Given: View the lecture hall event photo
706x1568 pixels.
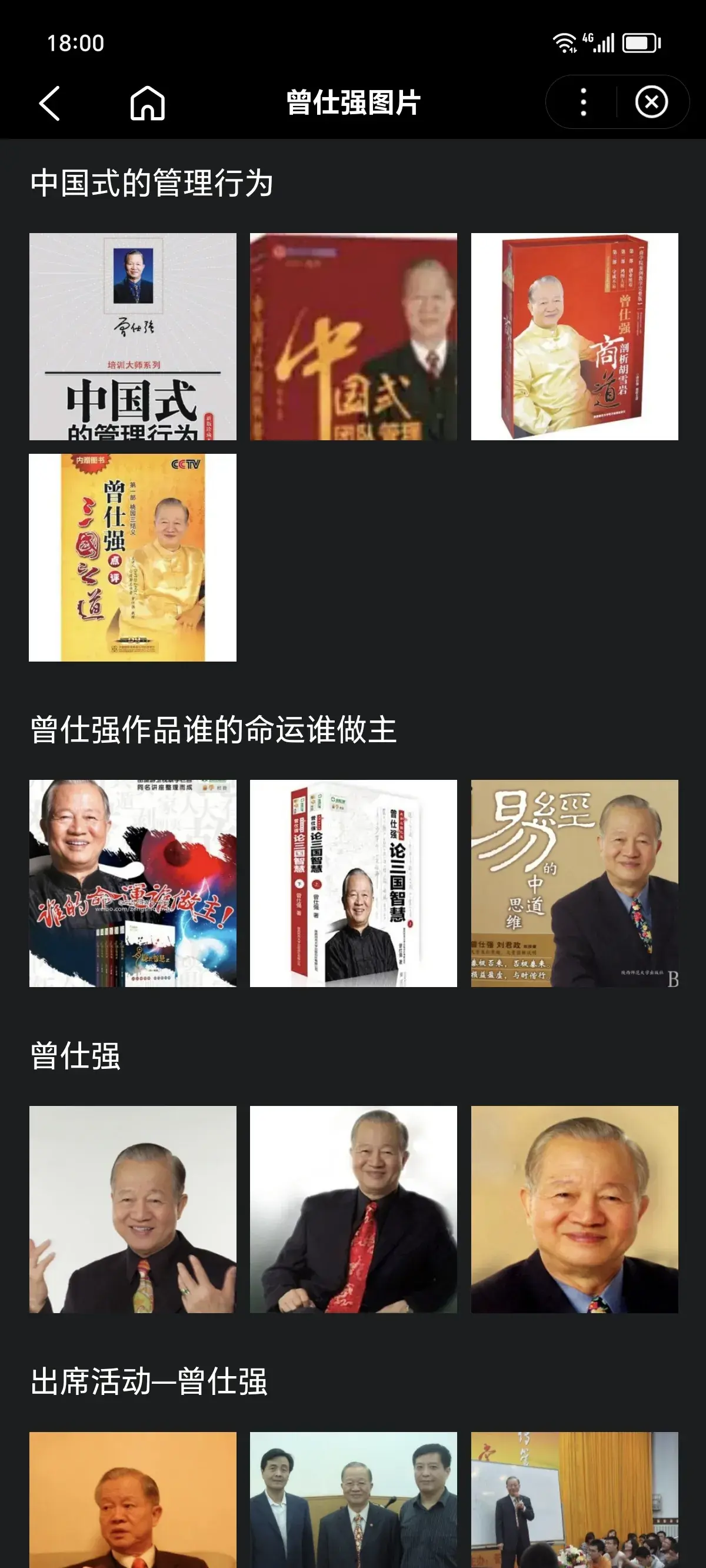Looking at the screenshot, I should pos(575,1500).
